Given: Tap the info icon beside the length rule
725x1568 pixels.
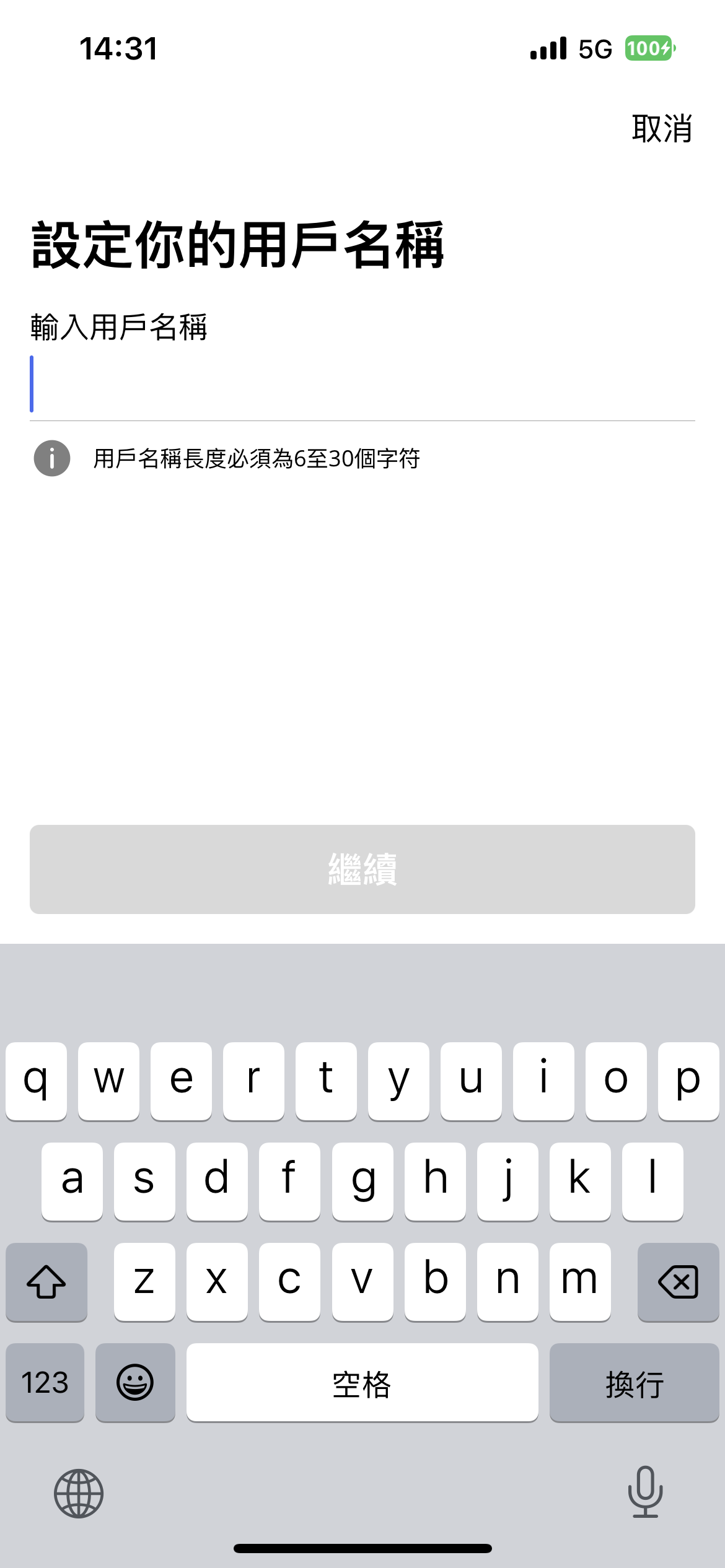Looking at the screenshot, I should [52, 458].
